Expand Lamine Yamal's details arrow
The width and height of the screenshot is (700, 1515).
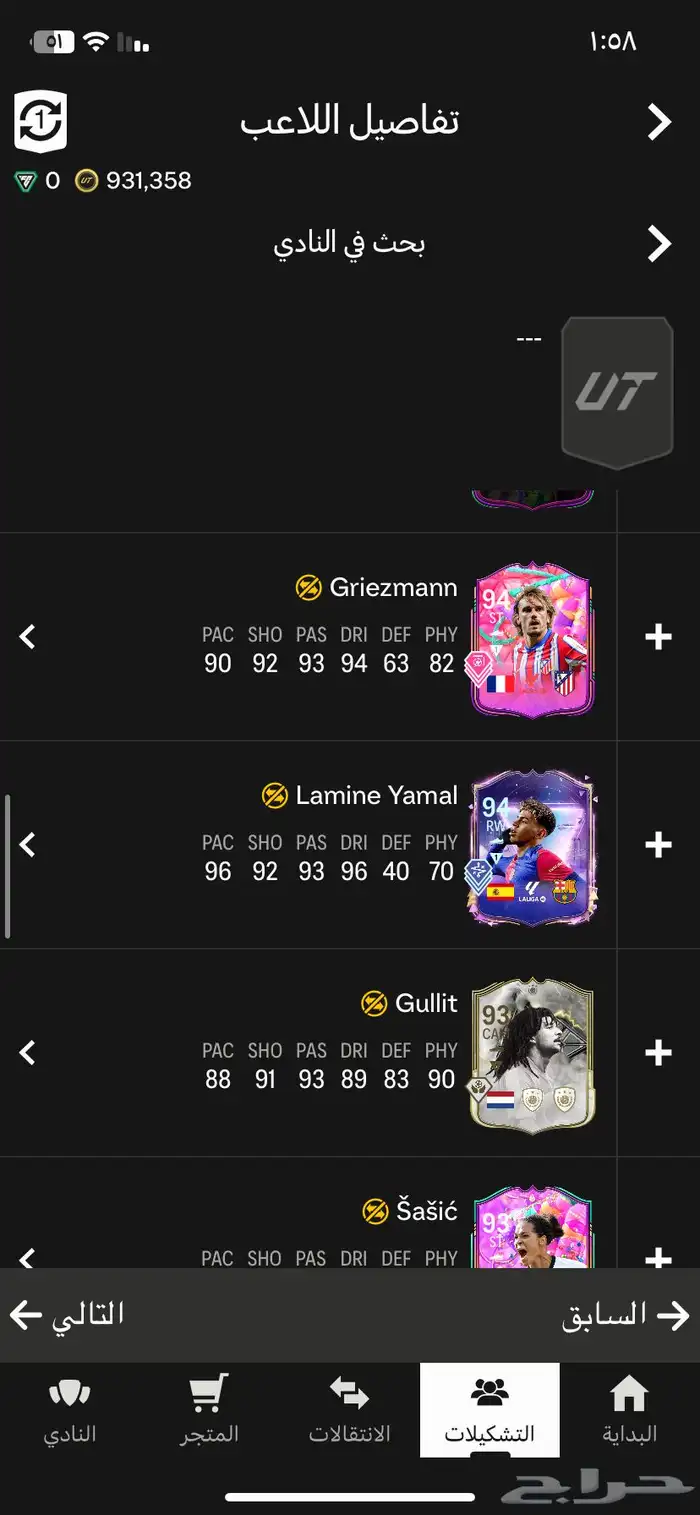pos(28,845)
